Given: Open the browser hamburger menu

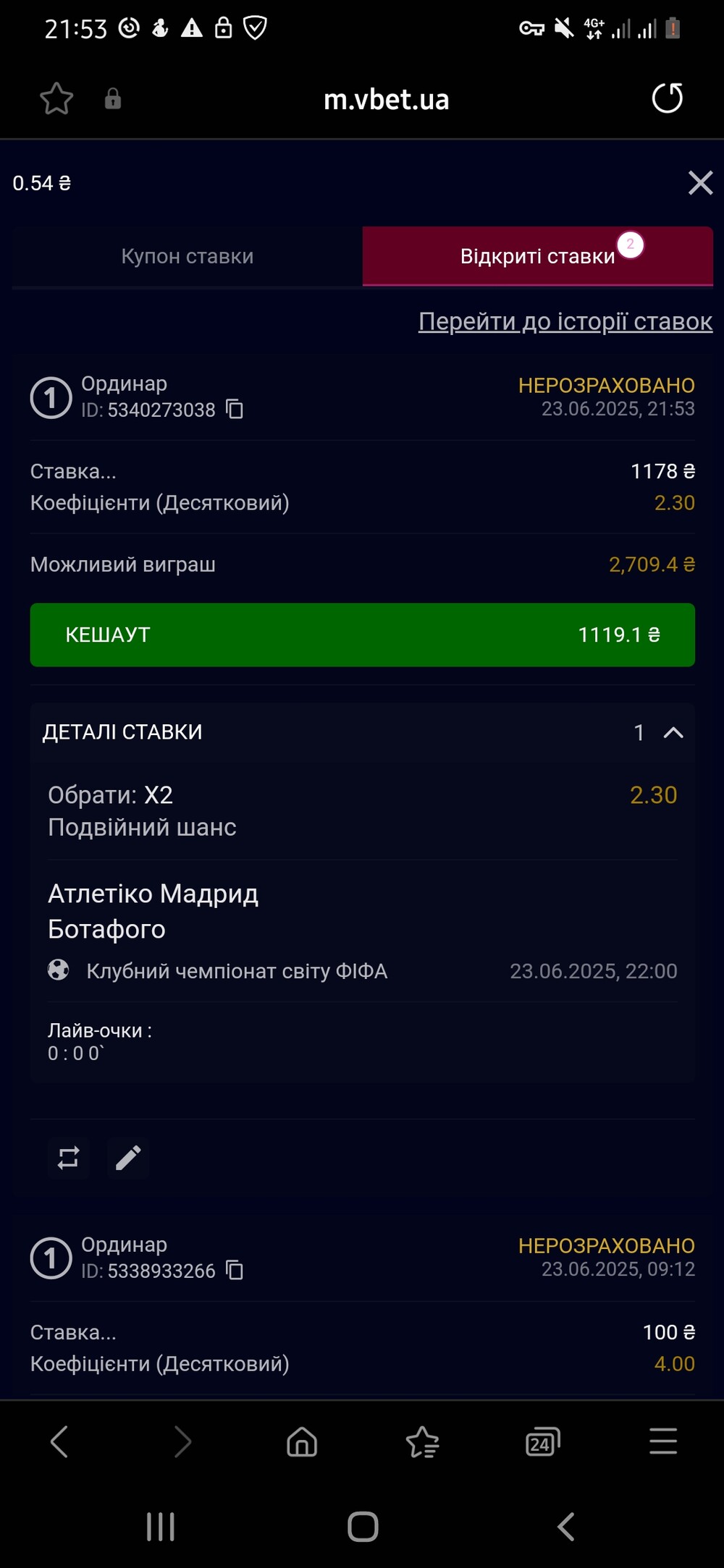Looking at the screenshot, I should pyautogui.click(x=663, y=1441).
